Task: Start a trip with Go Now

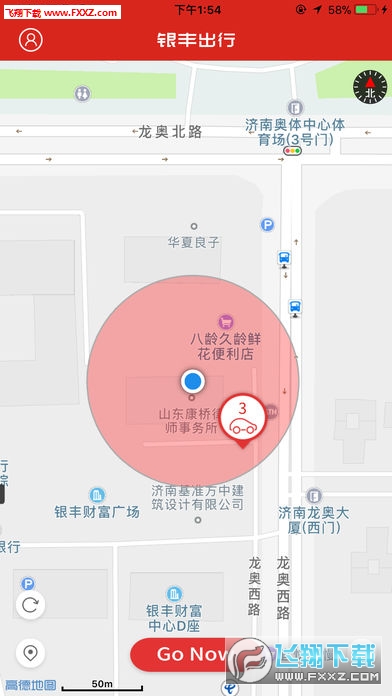Action: coord(191,655)
